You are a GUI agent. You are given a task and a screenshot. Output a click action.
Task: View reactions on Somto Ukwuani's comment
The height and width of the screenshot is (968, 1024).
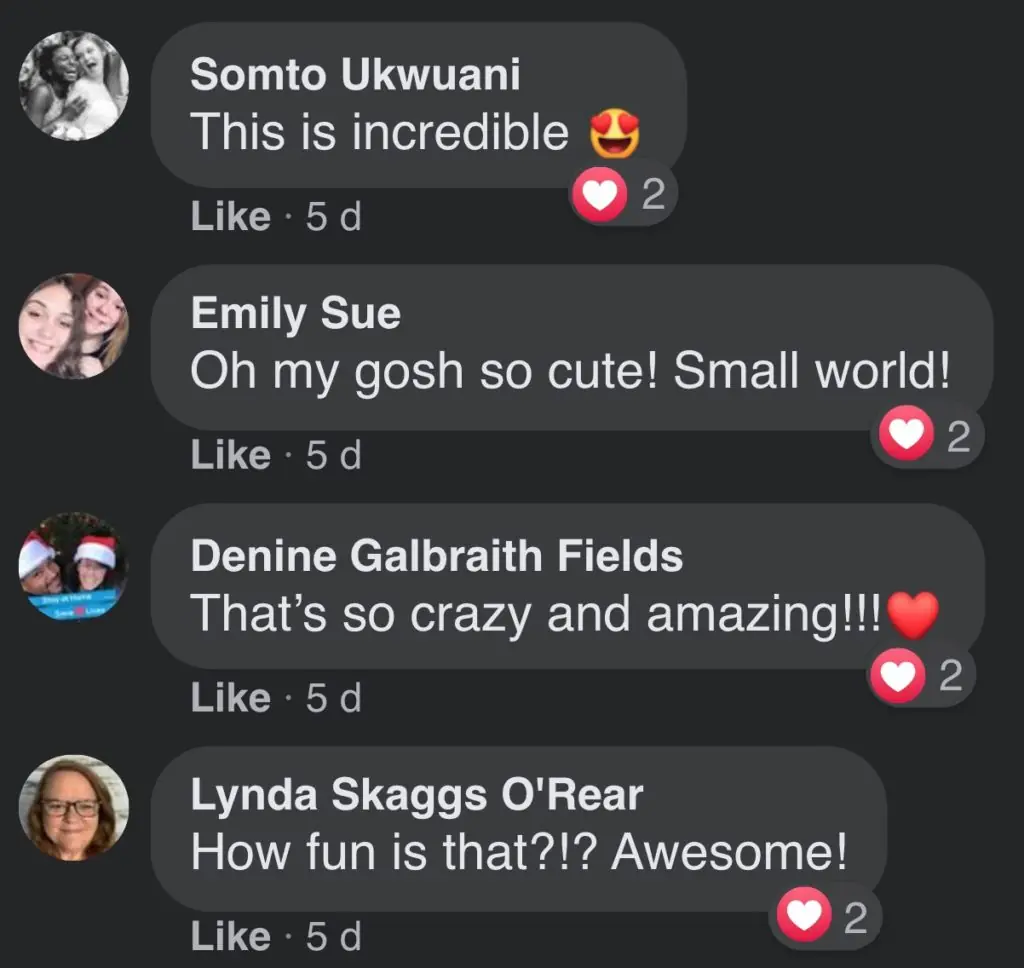pyautogui.click(x=624, y=196)
